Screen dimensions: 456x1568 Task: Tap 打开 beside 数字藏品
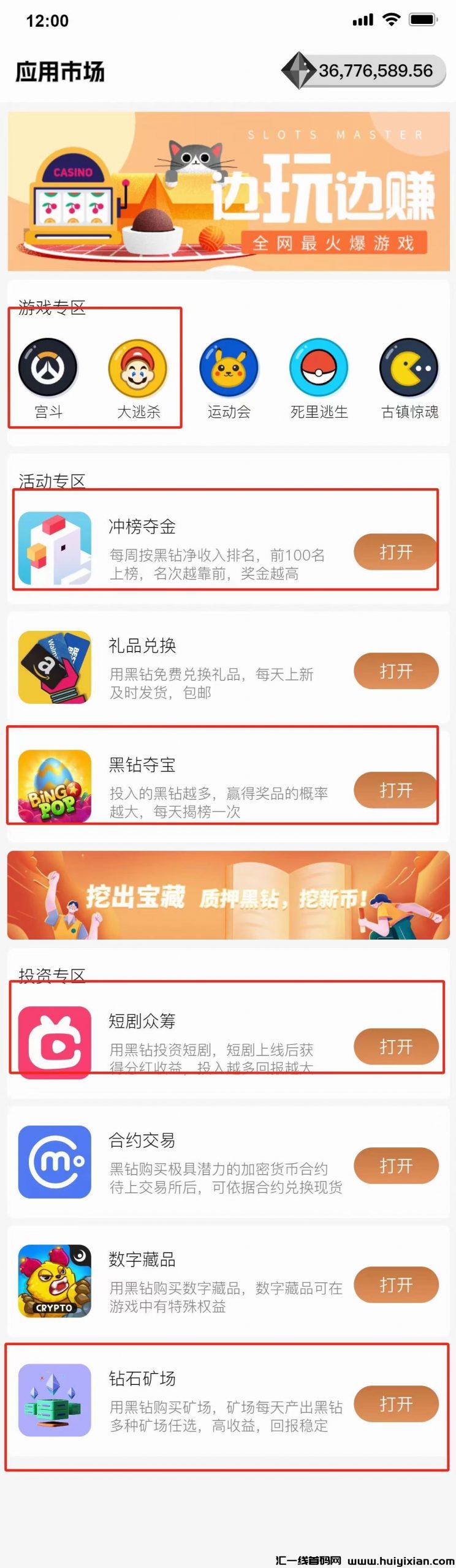[396, 1285]
